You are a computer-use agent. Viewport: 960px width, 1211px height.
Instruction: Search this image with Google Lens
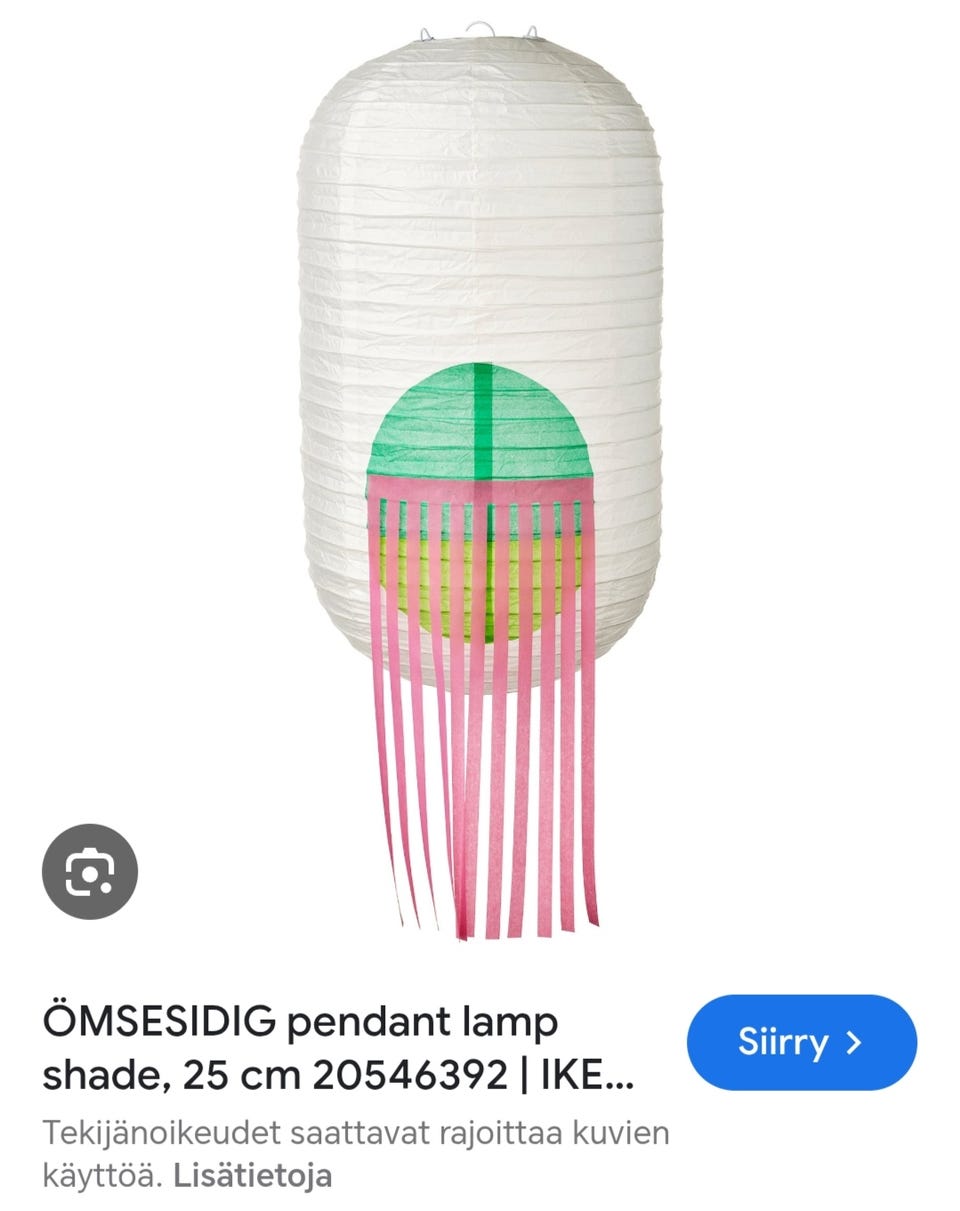tap(89, 872)
